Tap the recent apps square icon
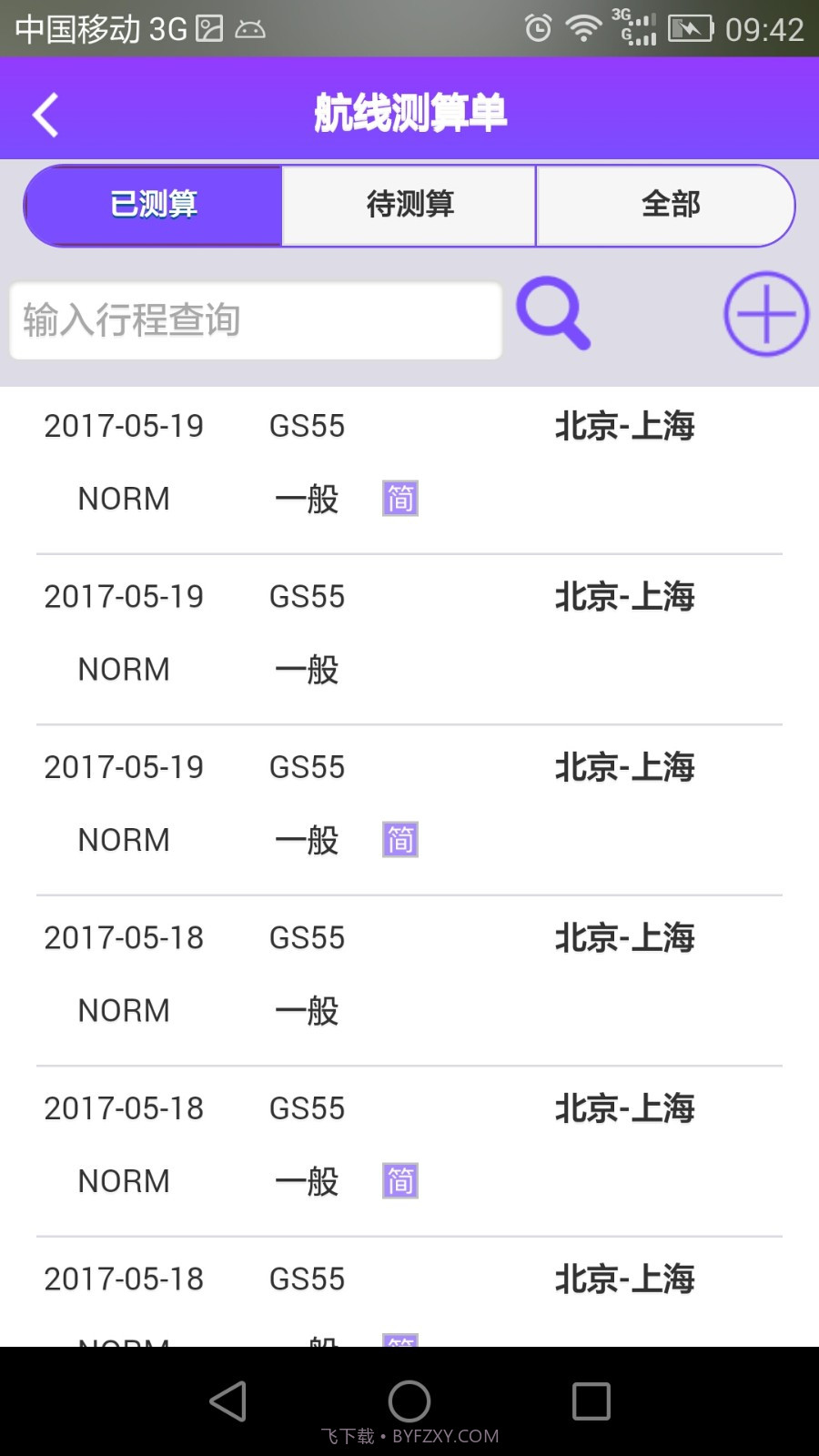This screenshot has height=1456, width=819. 591,1401
